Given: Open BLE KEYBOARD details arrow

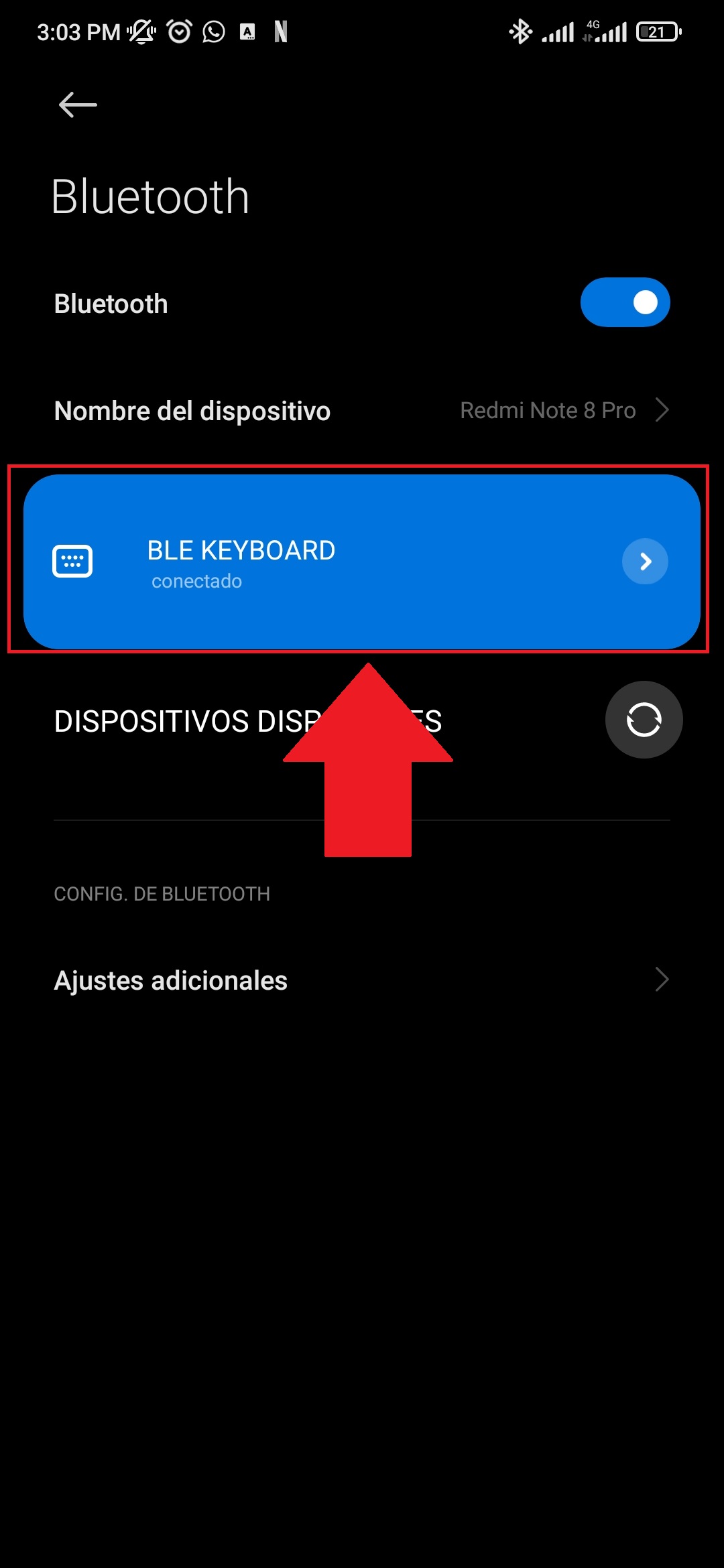Looking at the screenshot, I should tap(645, 562).
